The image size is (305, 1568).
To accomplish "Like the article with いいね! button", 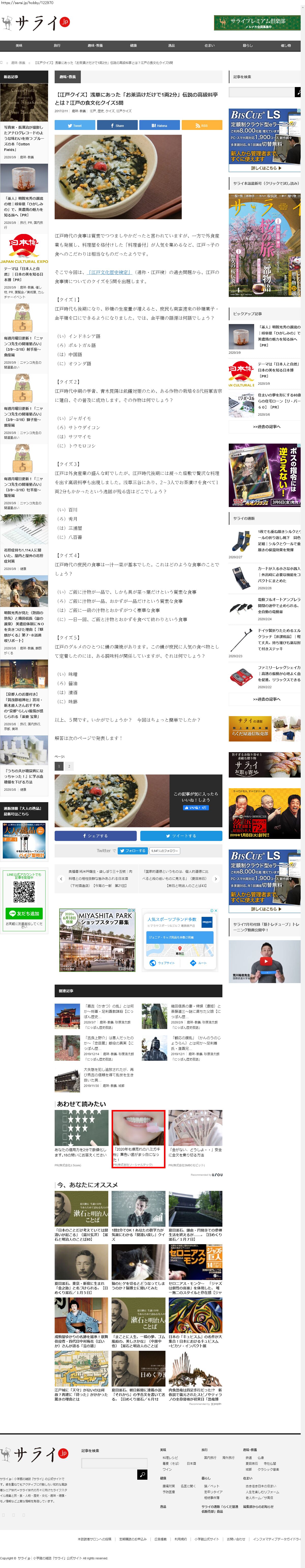I will pos(195,808).
